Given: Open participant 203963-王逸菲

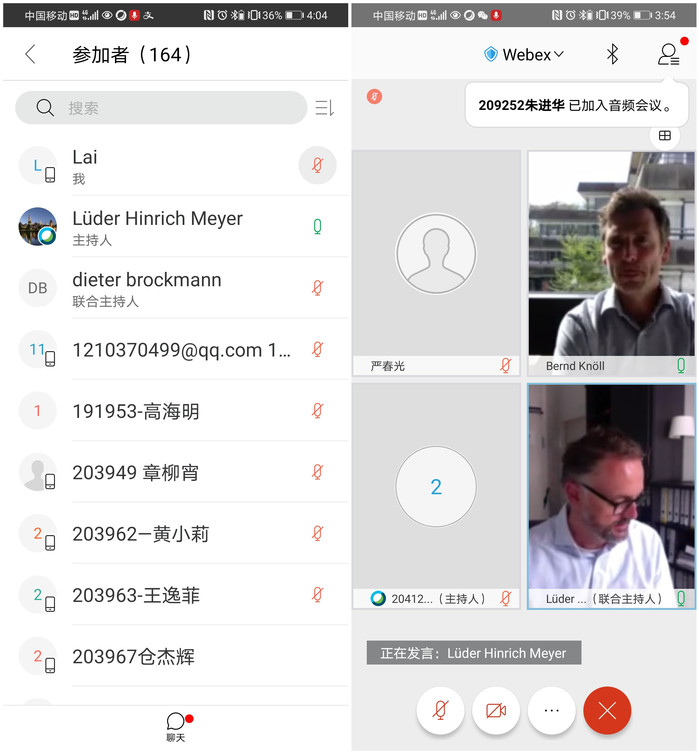Looking at the screenshot, I should click(x=136, y=595).
